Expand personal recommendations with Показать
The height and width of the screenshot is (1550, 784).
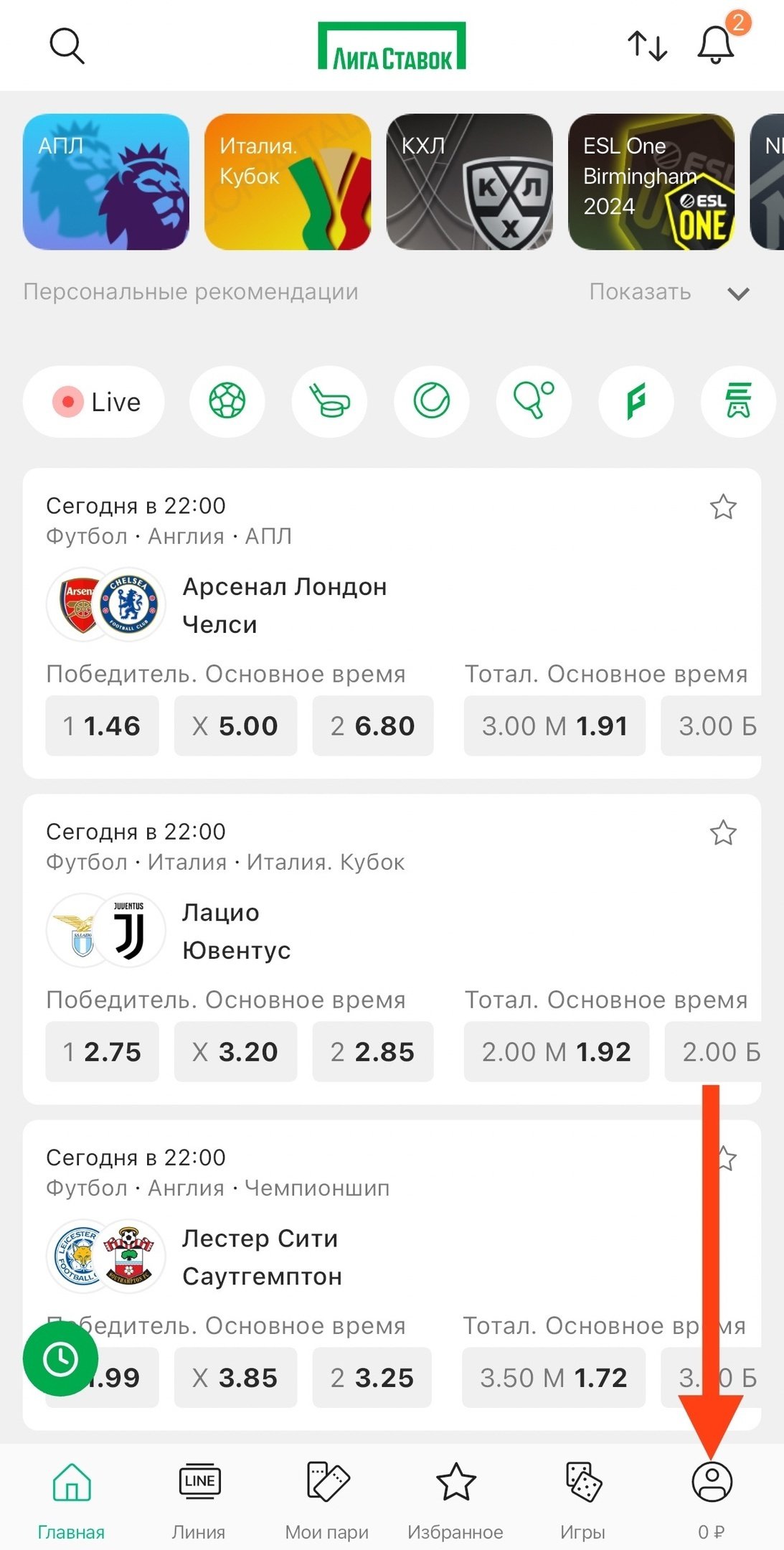click(x=669, y=292)
